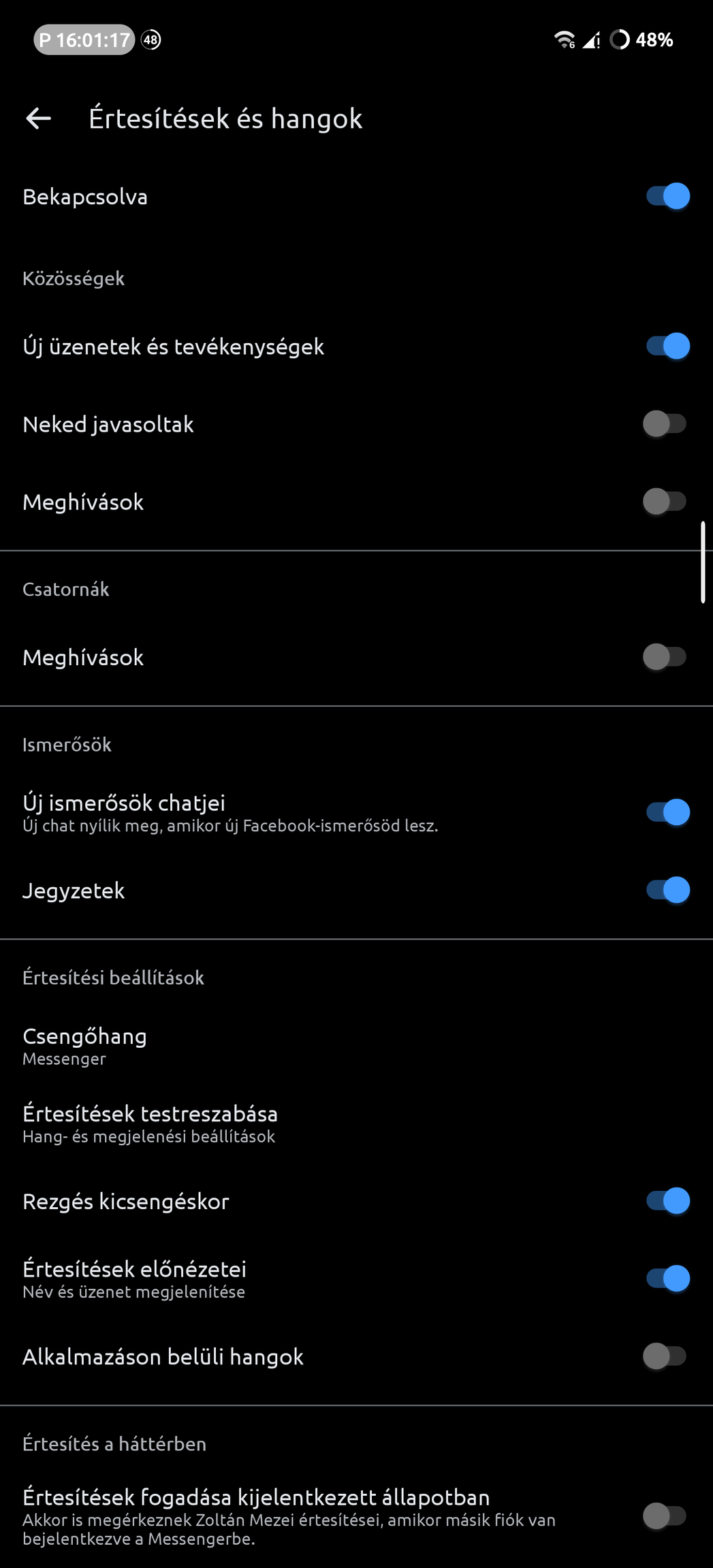This screenshot has width=713, height=1568.
Task: Switch off Jegyzetek notifications
Action: (x=667, y=890)
